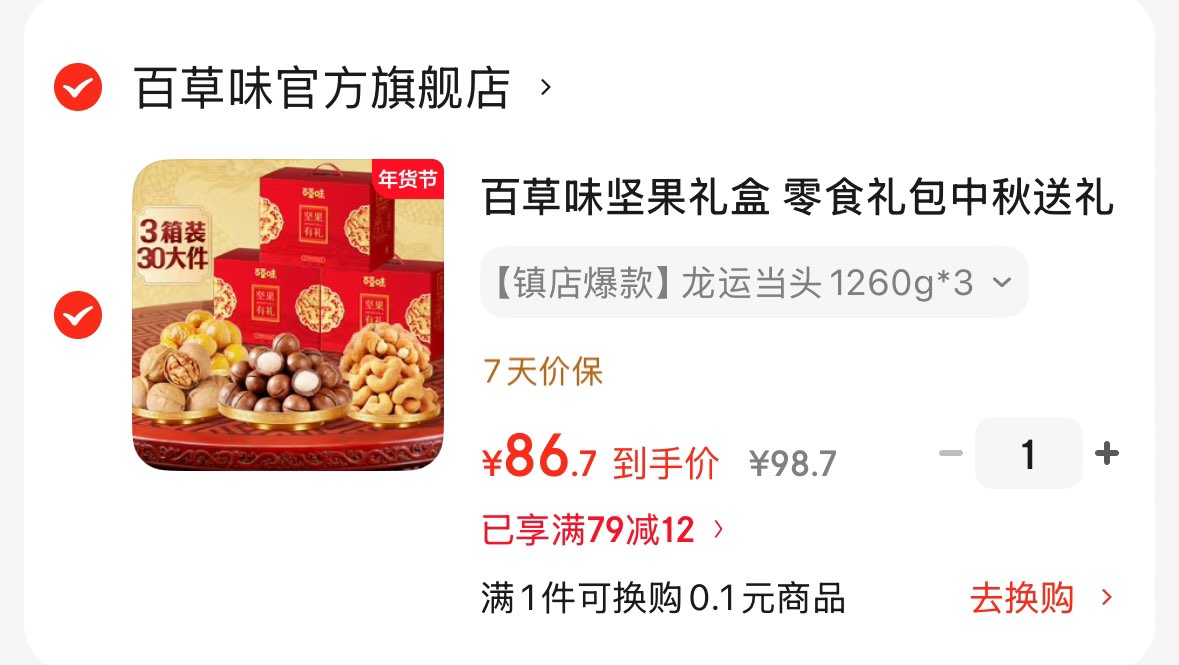1179x665 pixels.
Task: Decrease quantity with the minus button
Action: pyautogui.click(x=950, y=454)
